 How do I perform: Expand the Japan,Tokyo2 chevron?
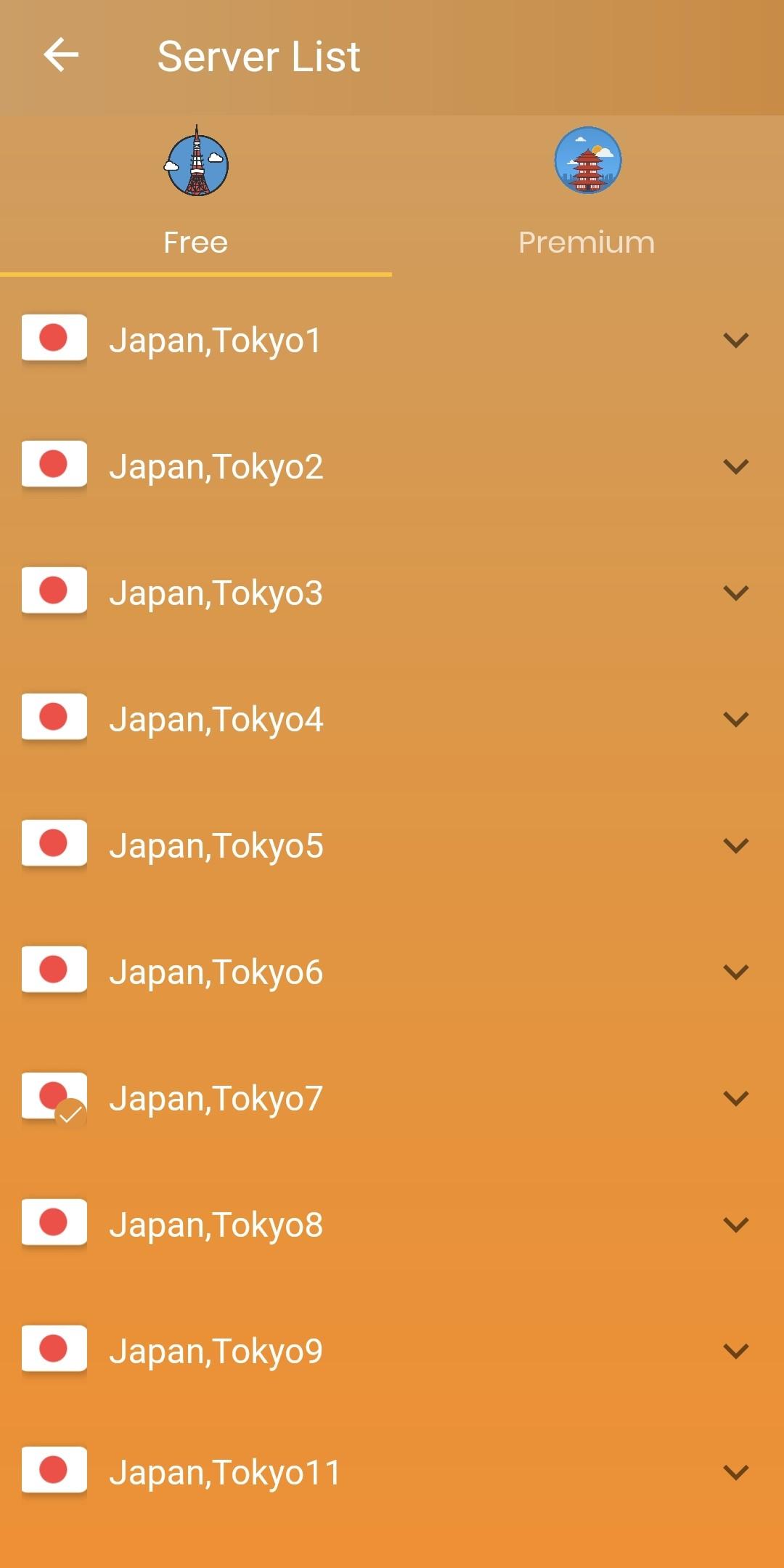[735, 466]
